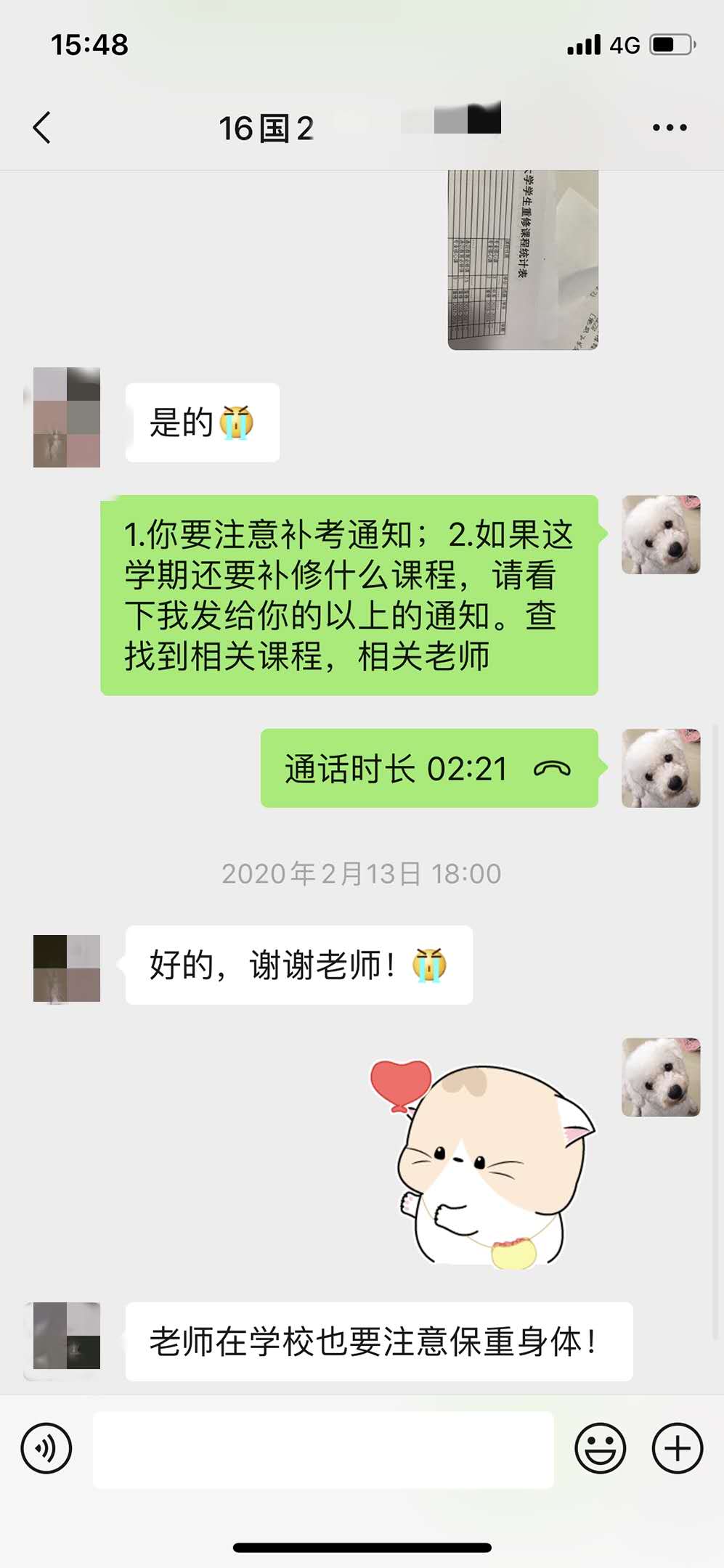This screenshot has height=1568, width=724.
Task: Open the shared course table photo
Action: [522, 260]
